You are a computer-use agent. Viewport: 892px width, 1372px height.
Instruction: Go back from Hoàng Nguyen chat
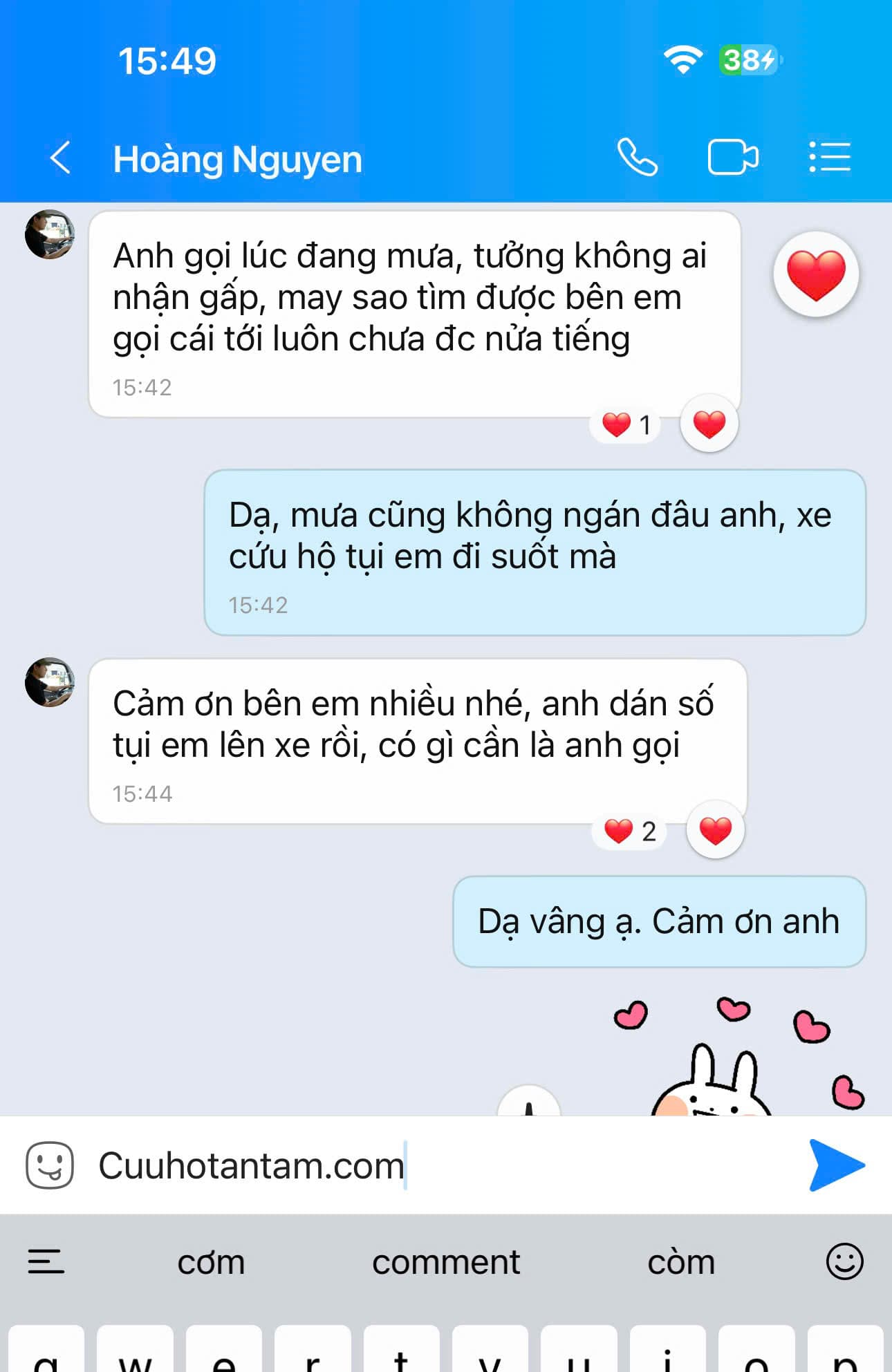tap(61, 158)
